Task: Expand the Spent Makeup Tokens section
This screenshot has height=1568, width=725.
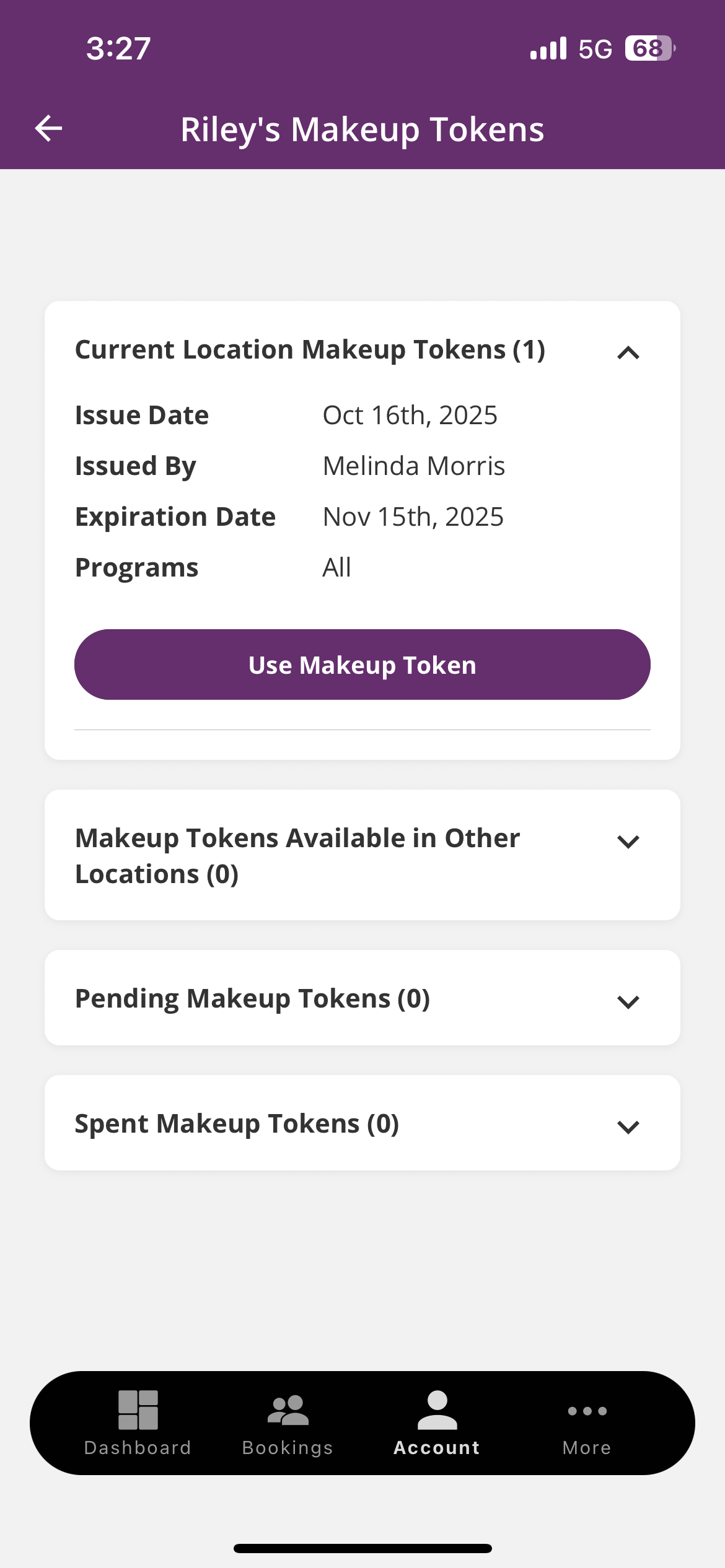Action: [628, 1126]
